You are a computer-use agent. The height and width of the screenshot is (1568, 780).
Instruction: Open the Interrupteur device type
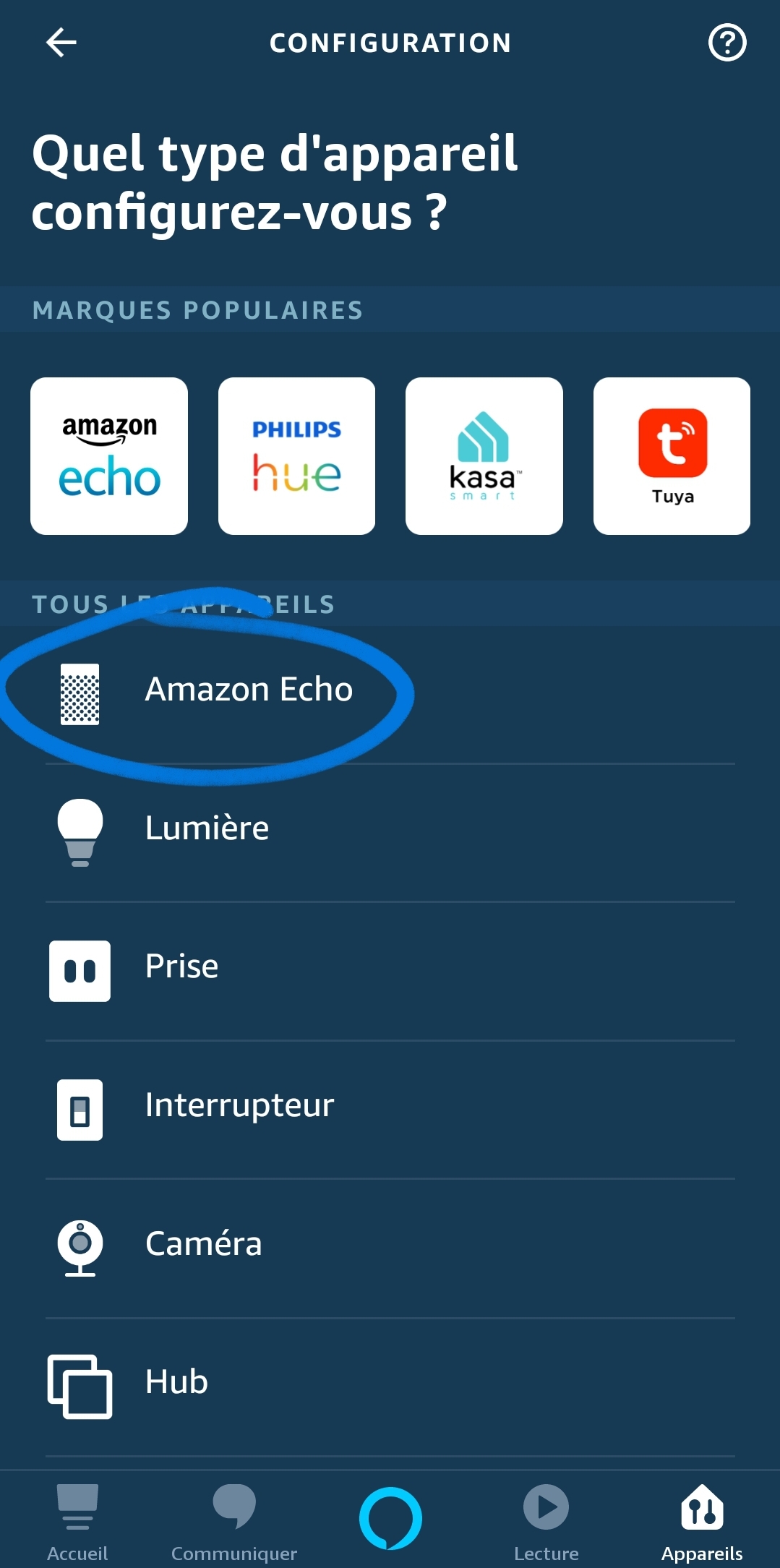coord(390,1110)
